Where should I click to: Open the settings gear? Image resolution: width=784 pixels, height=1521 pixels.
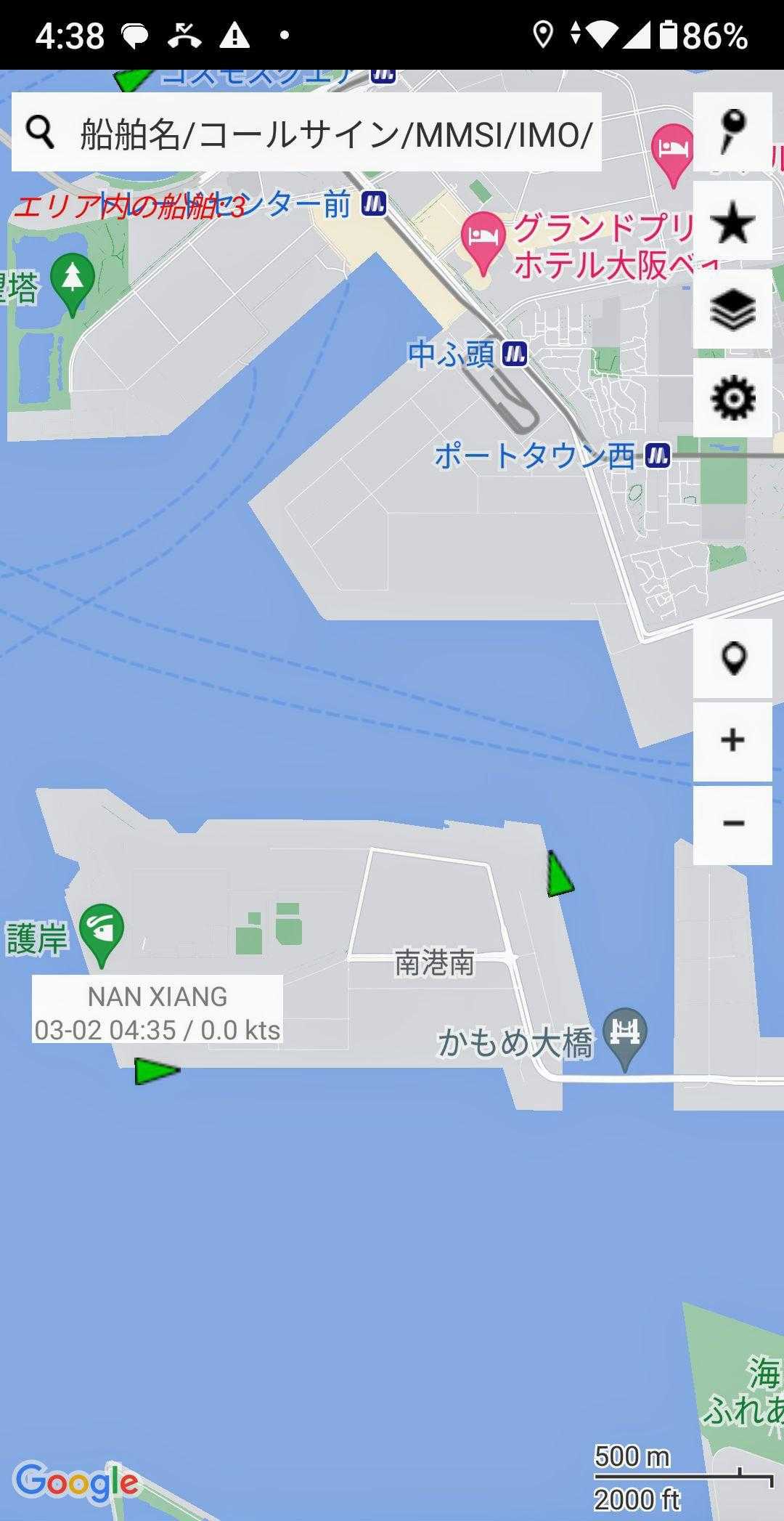pyautogui.click(x=732, y=398)
